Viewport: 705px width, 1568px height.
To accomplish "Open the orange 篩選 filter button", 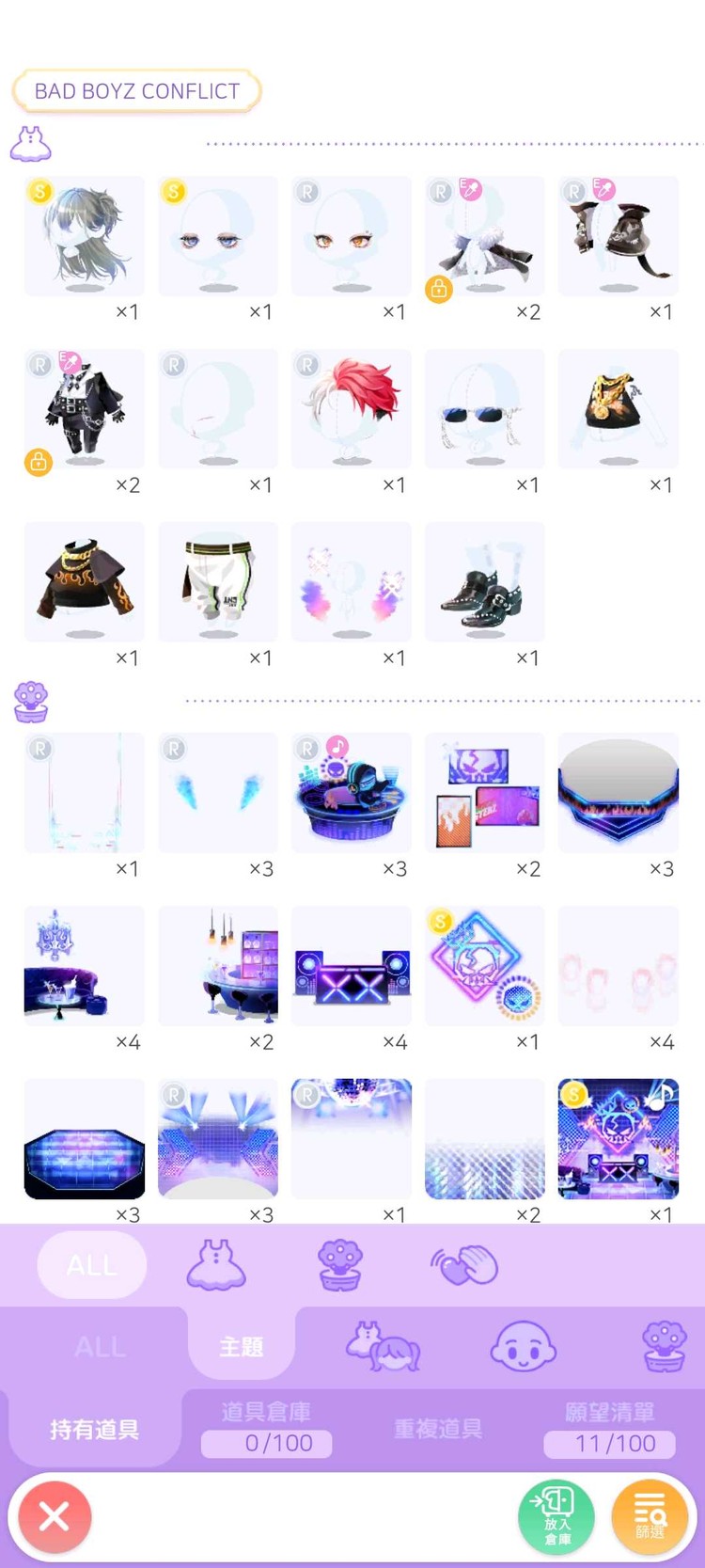I will [x=649, y=1516].
